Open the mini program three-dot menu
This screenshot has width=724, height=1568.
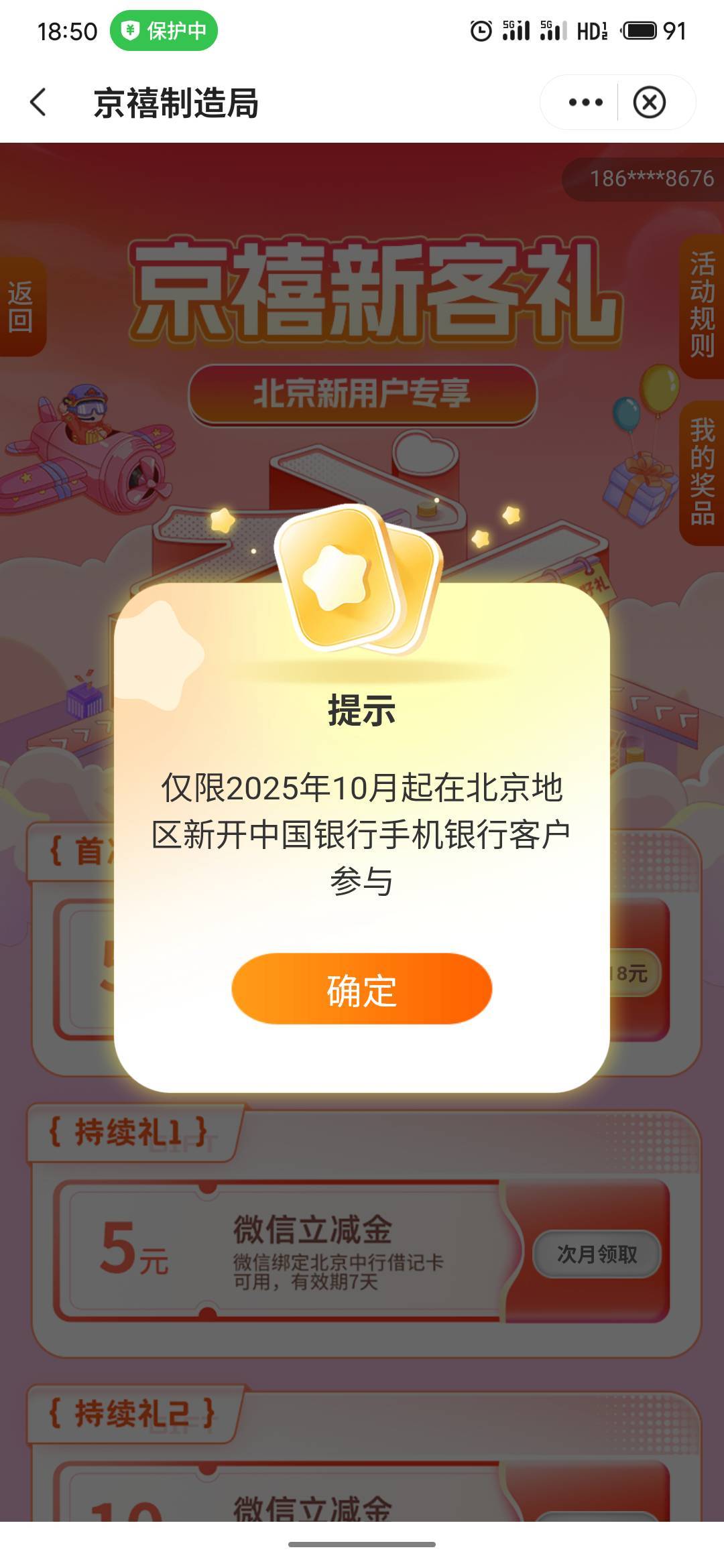pyautogui.click(x=585, y=103)
